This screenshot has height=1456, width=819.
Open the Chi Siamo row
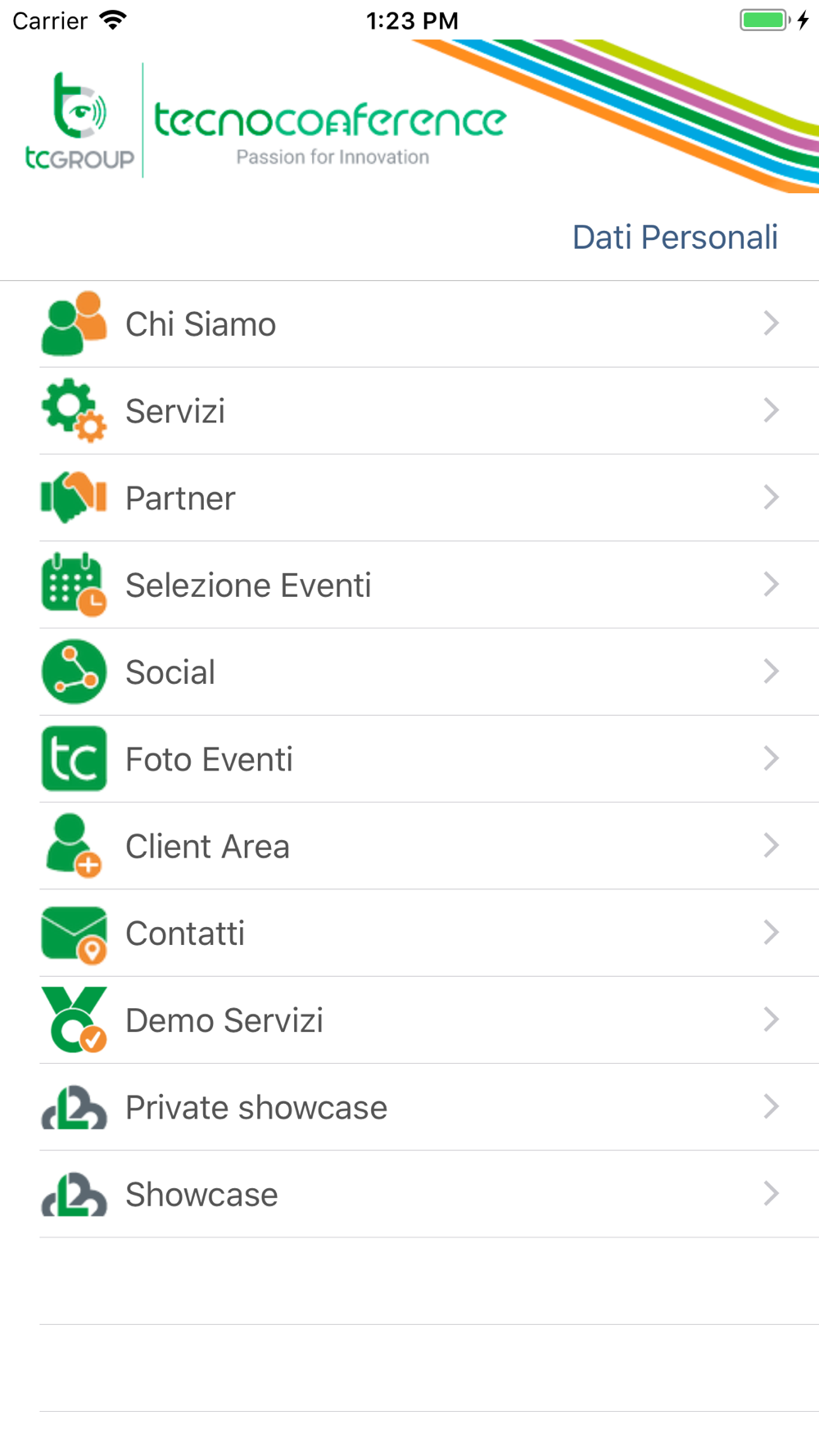click(409, 324)
